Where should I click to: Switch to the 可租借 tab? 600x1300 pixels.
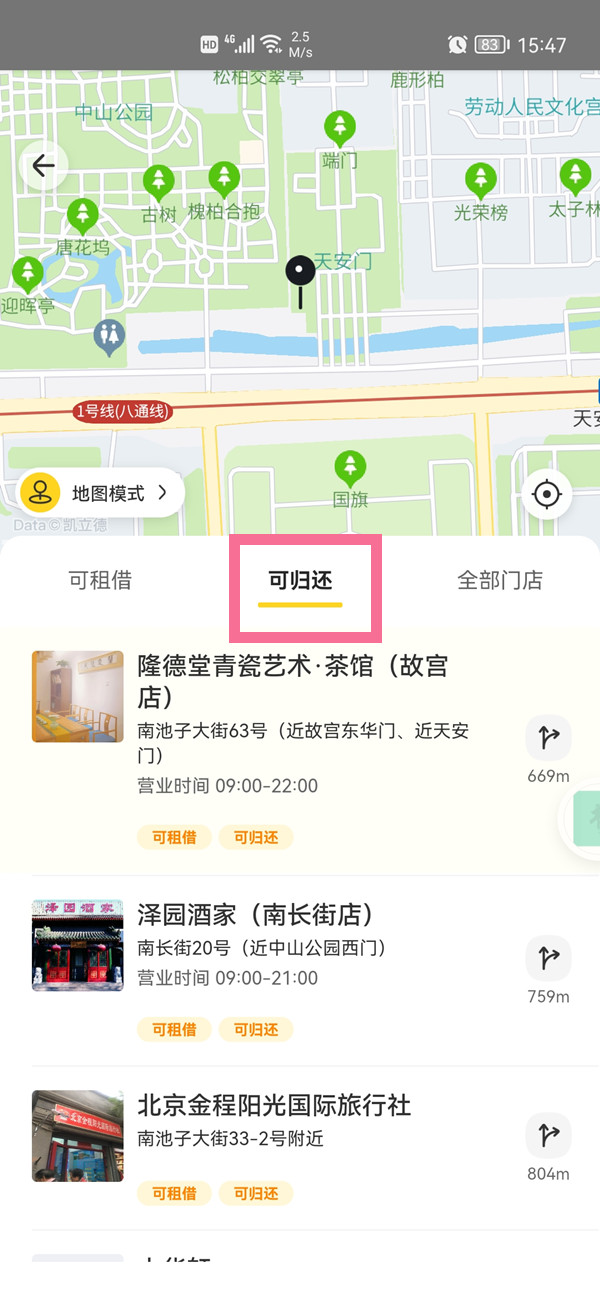[x=100, y=580]
